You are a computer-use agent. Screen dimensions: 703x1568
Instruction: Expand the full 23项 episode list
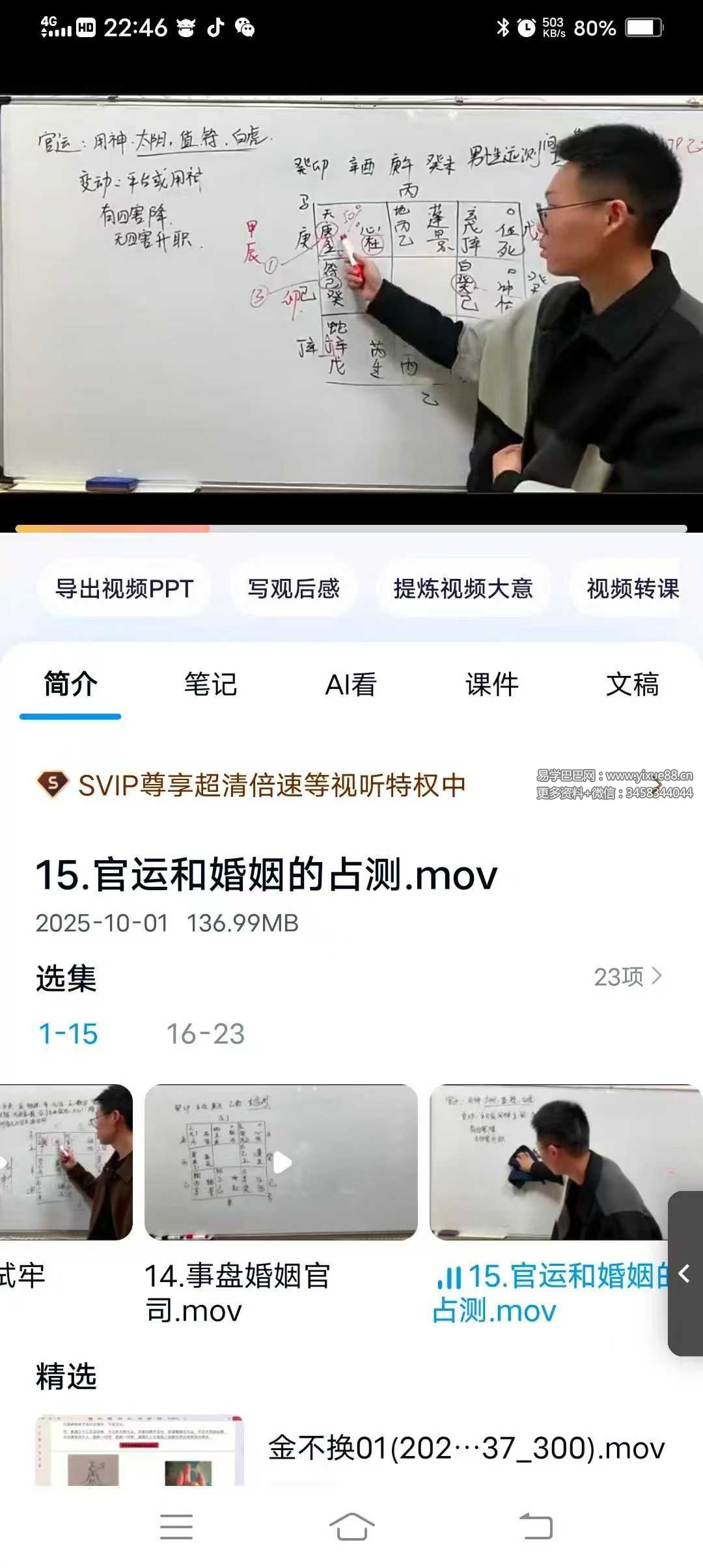[627, 977]
